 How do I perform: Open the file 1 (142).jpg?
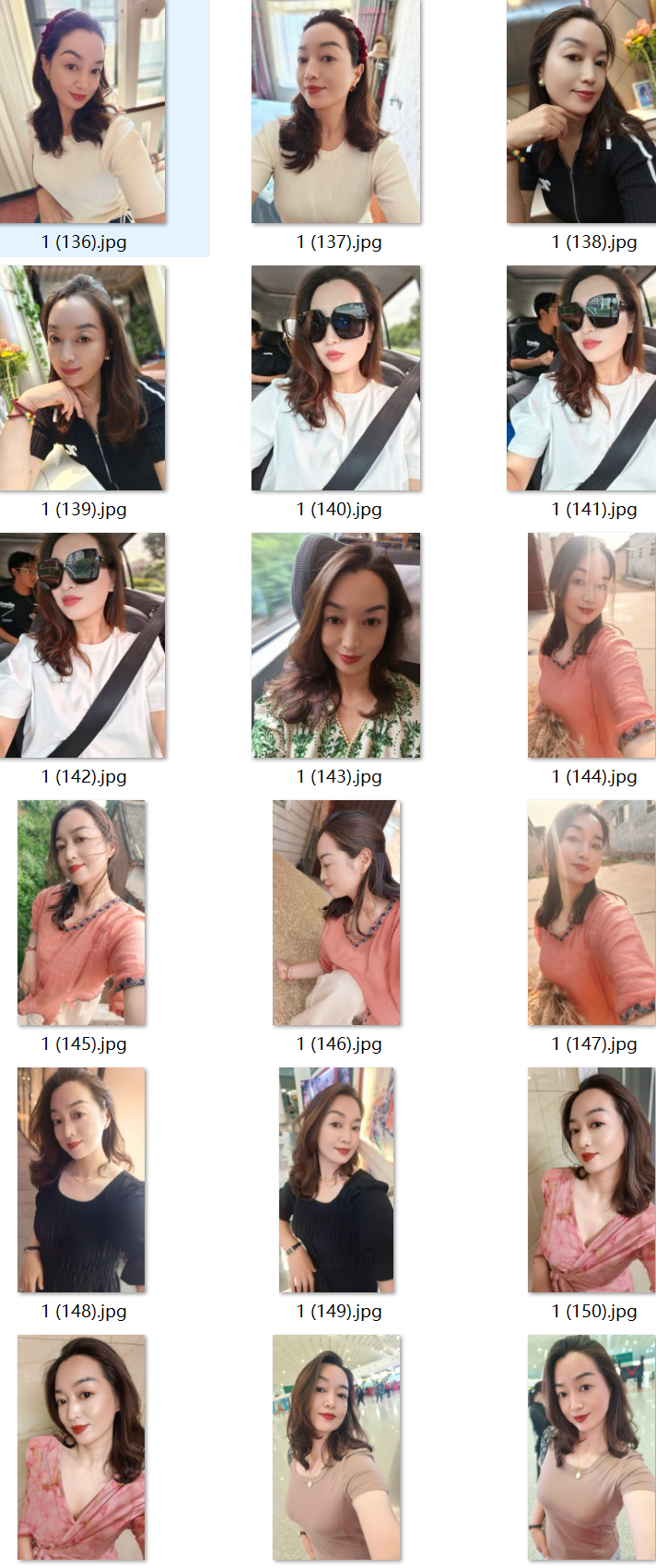tap(83, 645)
